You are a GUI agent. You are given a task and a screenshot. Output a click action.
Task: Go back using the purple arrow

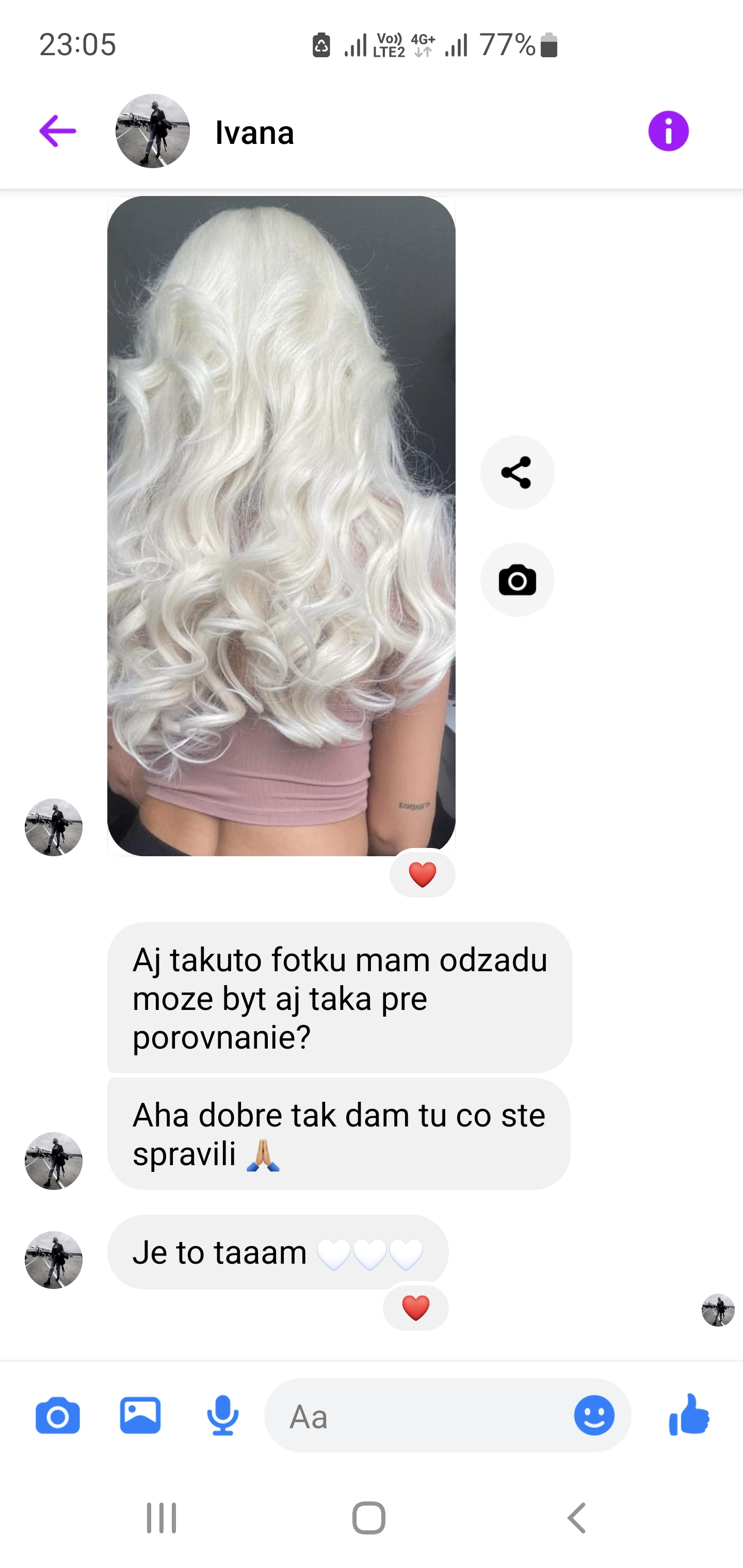point(58,131)
